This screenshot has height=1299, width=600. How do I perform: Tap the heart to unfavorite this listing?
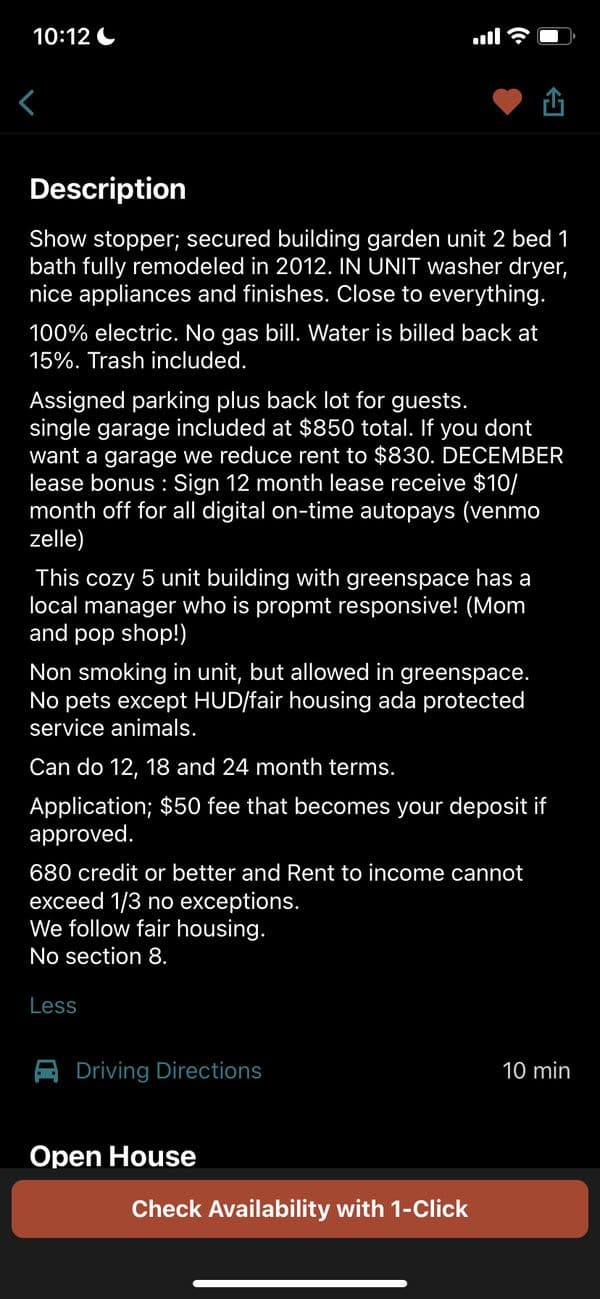[508, 102]
